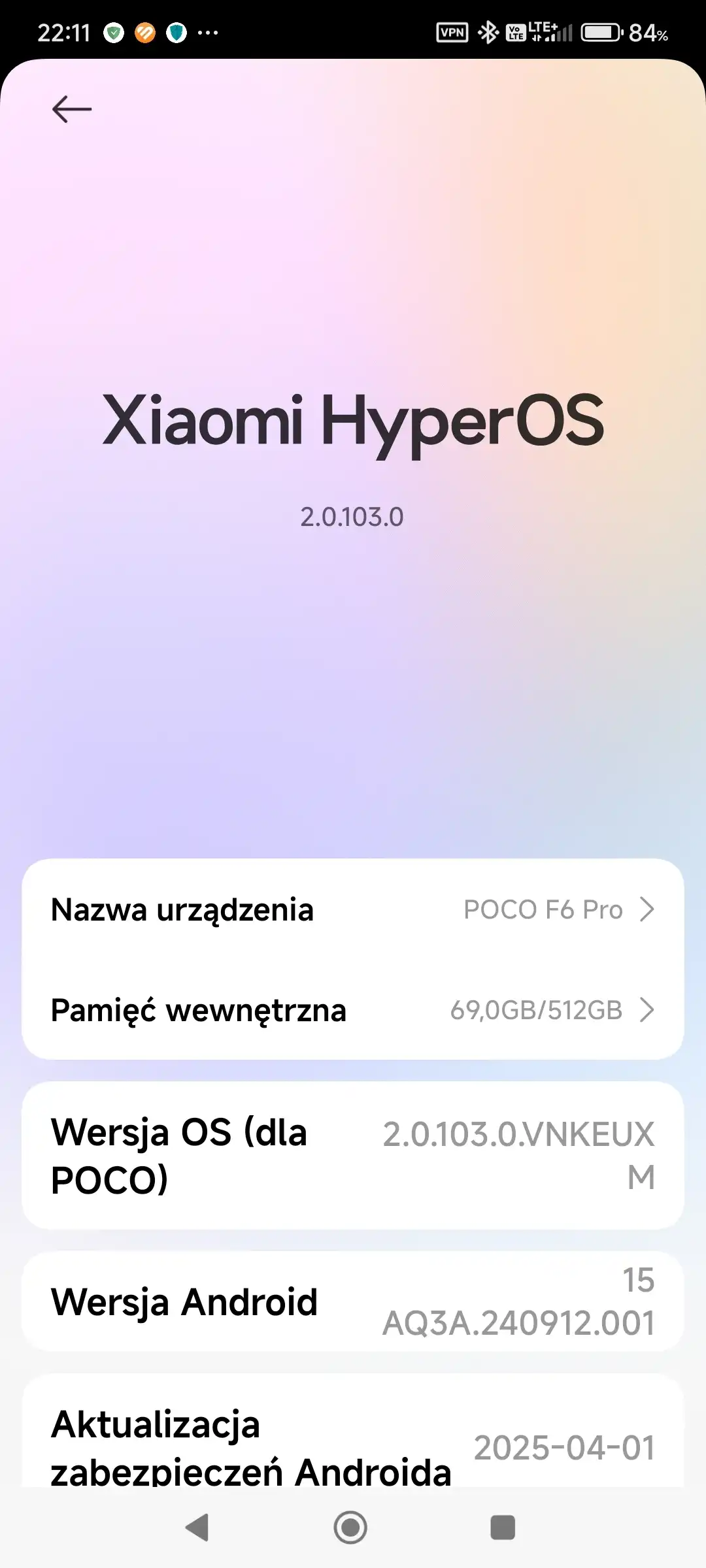Go back using the top arrow
Screen dimensions: 706x1568
[71, 109]
